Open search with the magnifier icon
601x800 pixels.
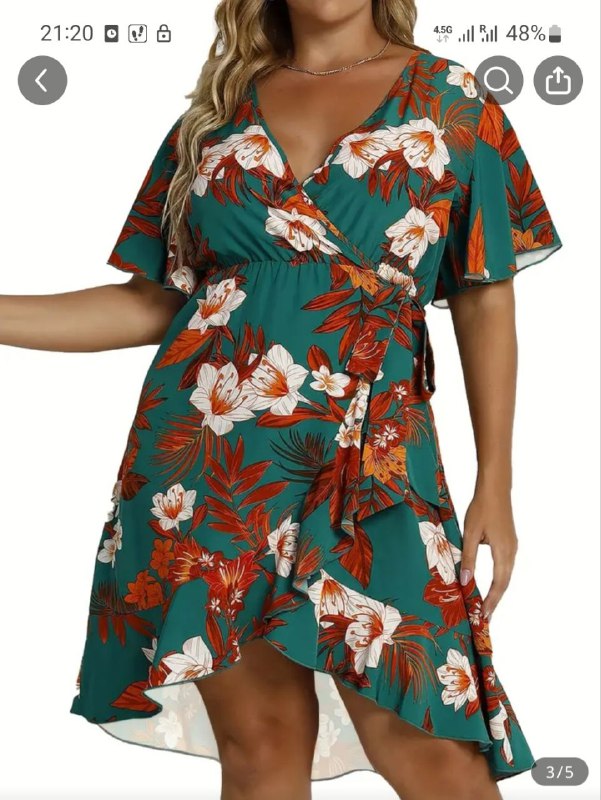498,81
